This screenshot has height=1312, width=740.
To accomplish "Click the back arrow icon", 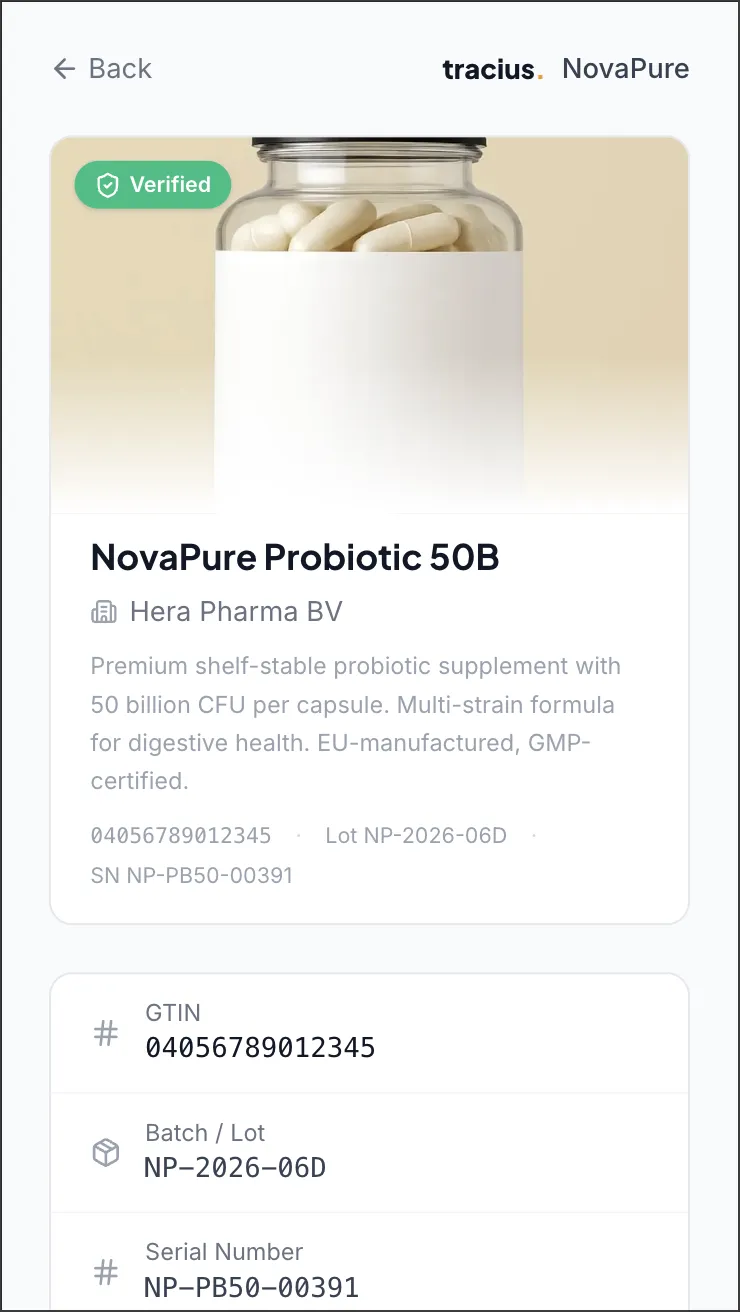I will 63,68.
